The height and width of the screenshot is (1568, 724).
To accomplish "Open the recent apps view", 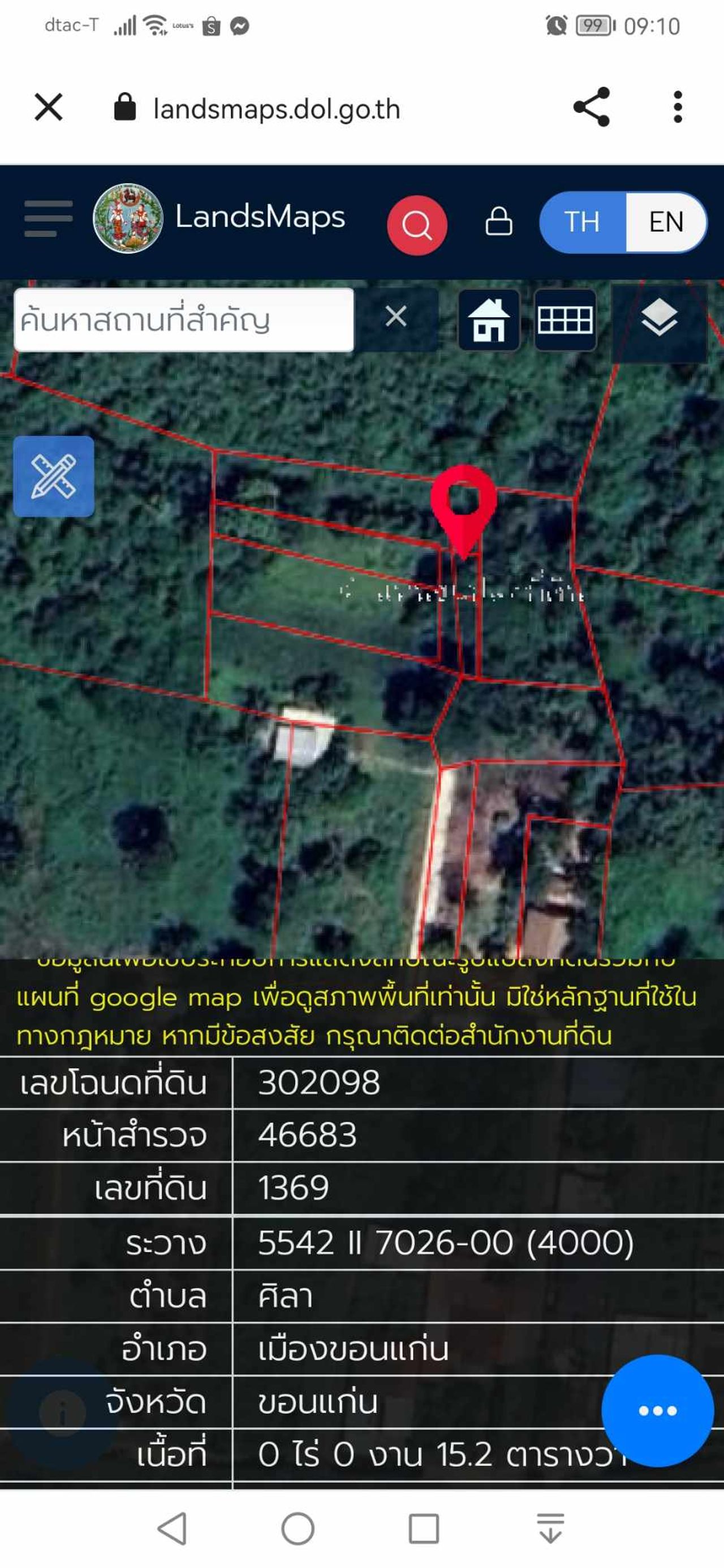I will (424, 1528).
